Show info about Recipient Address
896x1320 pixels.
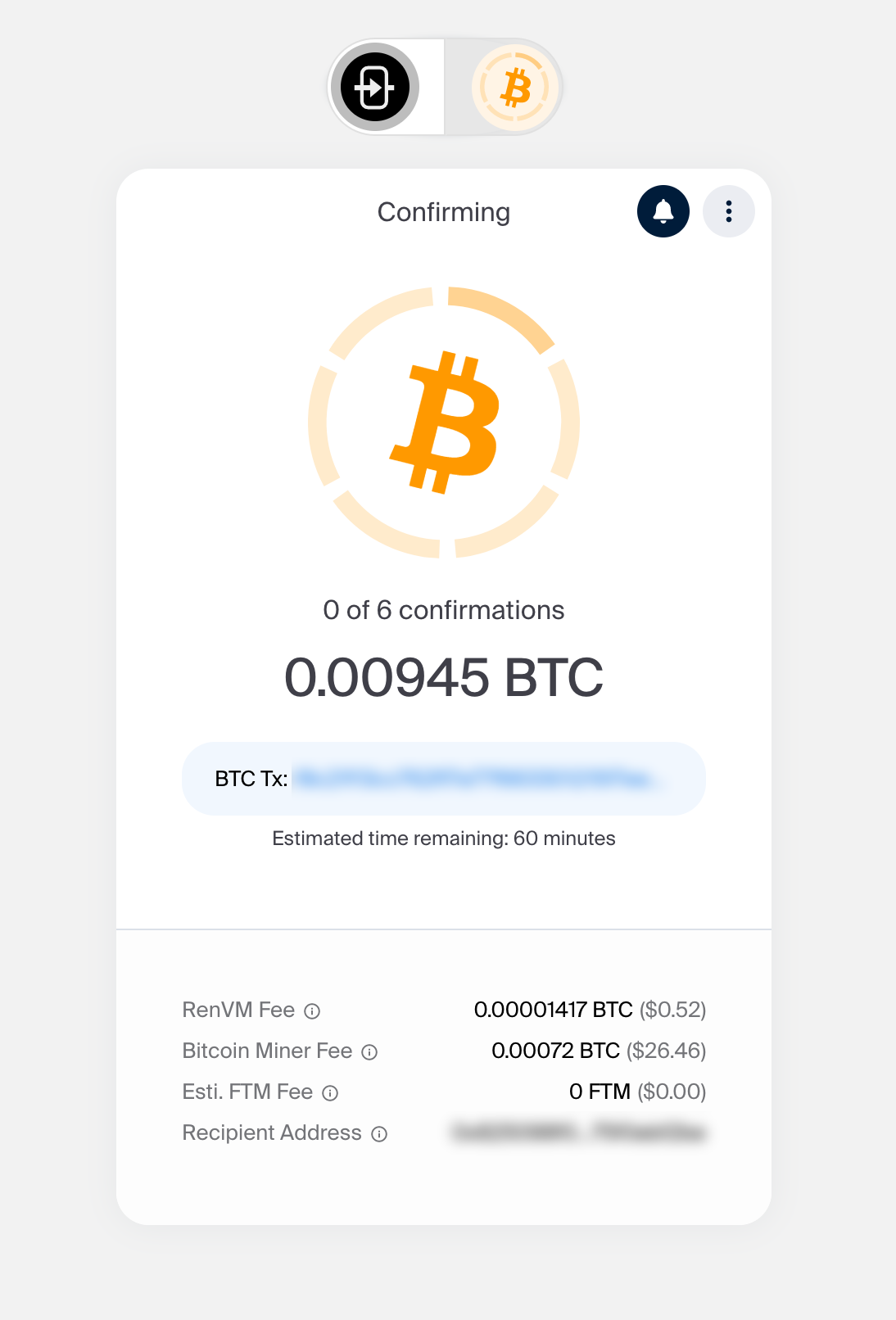(x=379, y=1134)
